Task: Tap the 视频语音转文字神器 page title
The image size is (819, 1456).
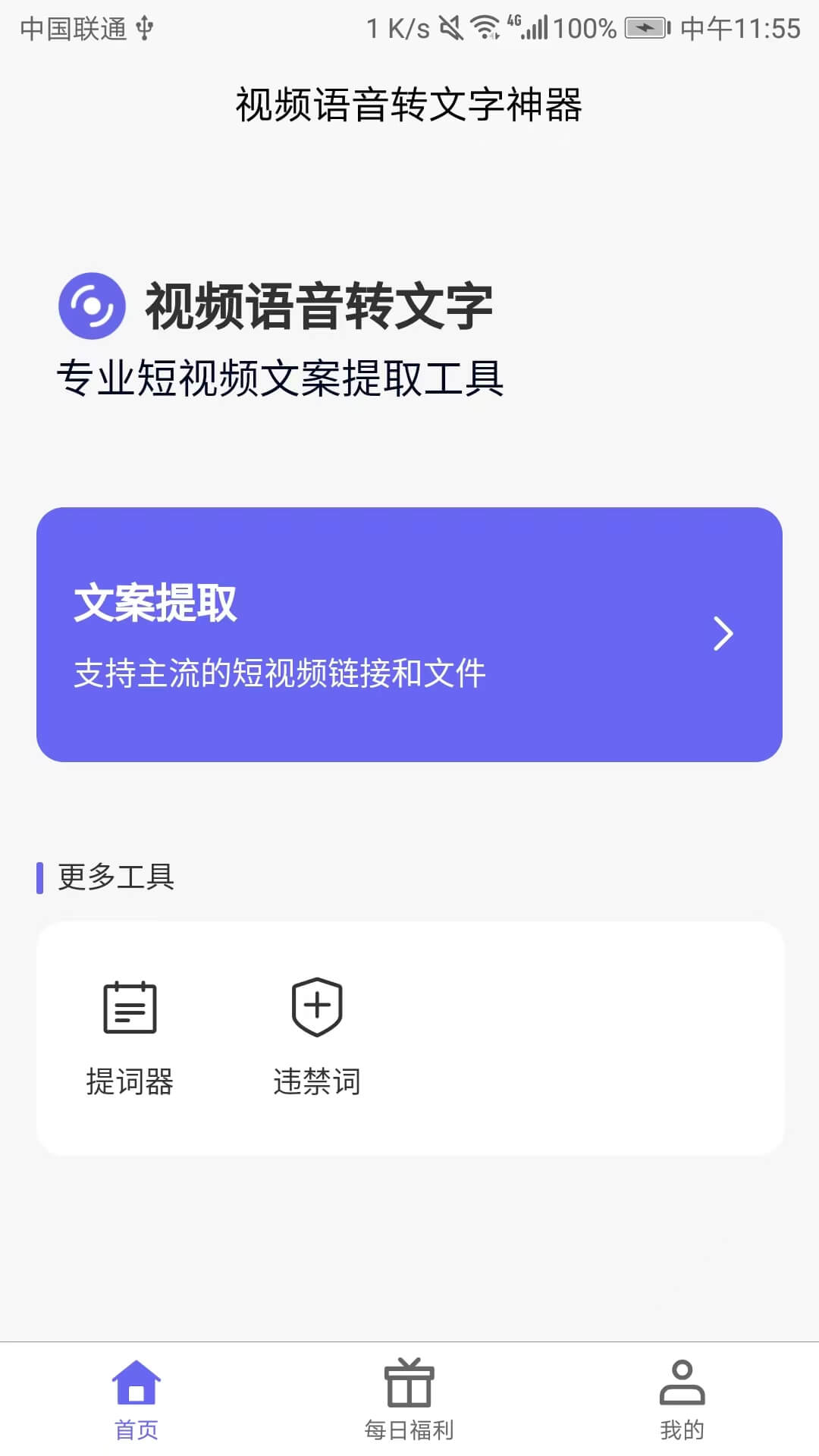Action: (409, 106)
